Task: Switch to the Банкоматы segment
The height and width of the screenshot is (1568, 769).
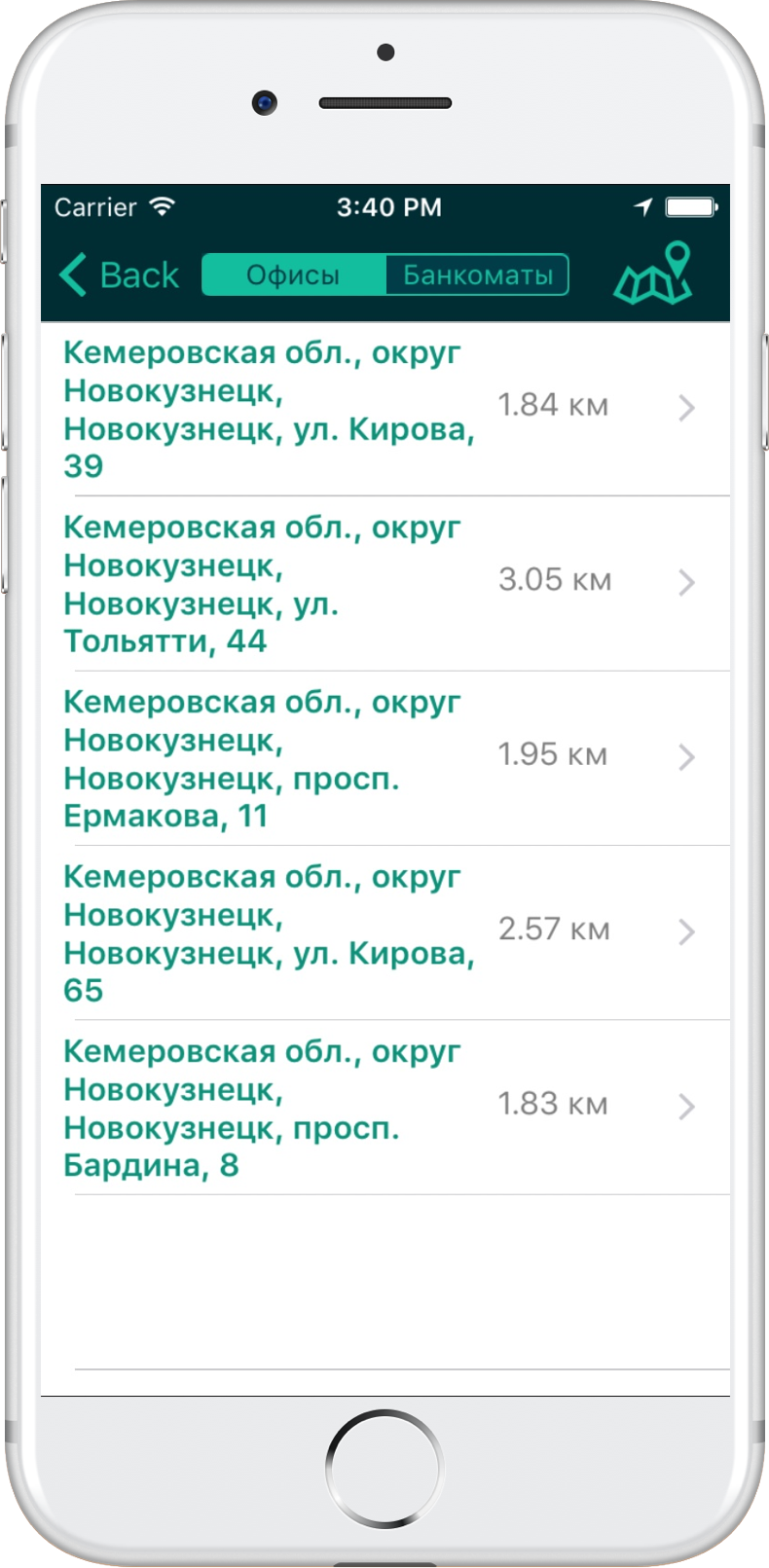Action: tap(477, 275)
